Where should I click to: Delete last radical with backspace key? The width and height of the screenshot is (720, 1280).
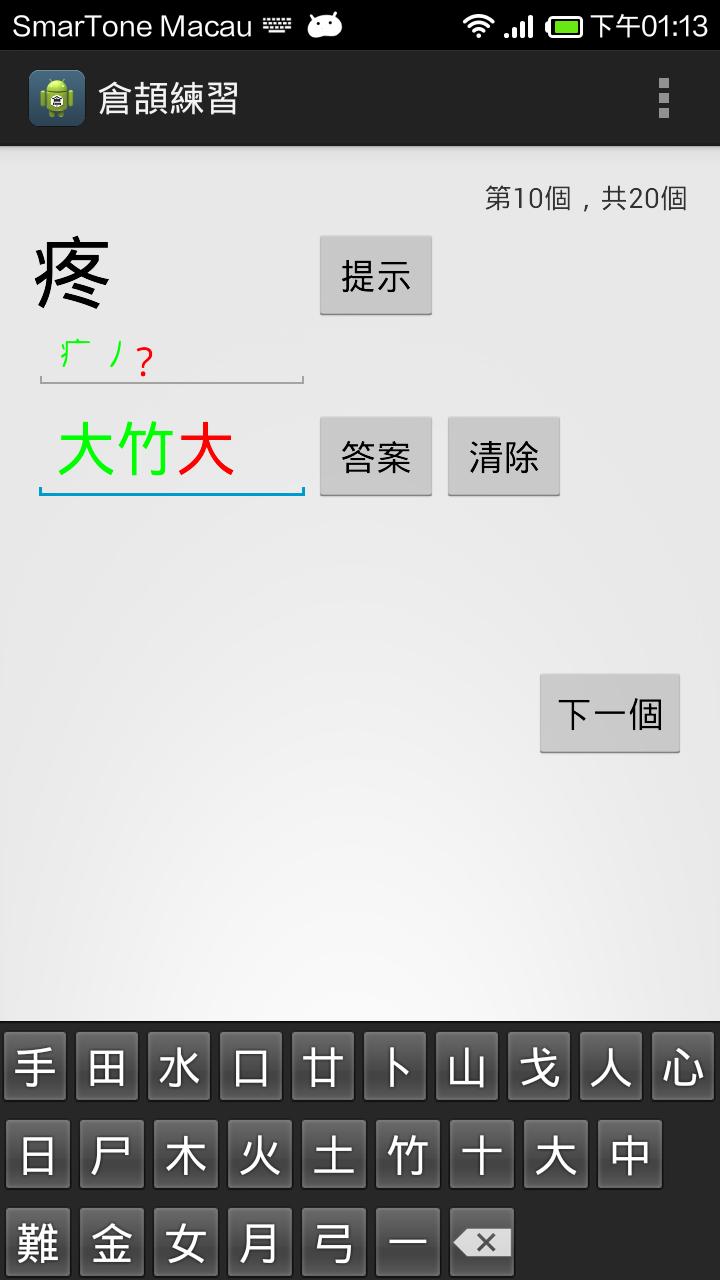(x=482, y=1243)
